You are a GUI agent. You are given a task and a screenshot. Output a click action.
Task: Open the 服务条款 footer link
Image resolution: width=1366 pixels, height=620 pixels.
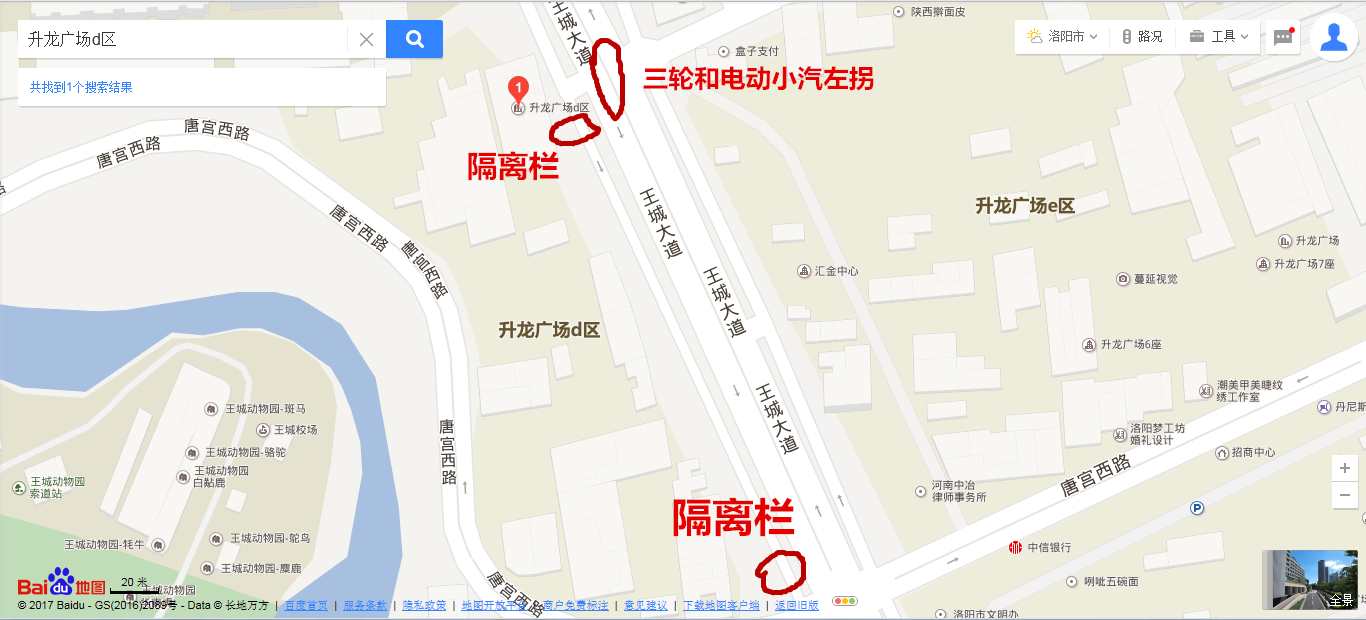[365, 605]
